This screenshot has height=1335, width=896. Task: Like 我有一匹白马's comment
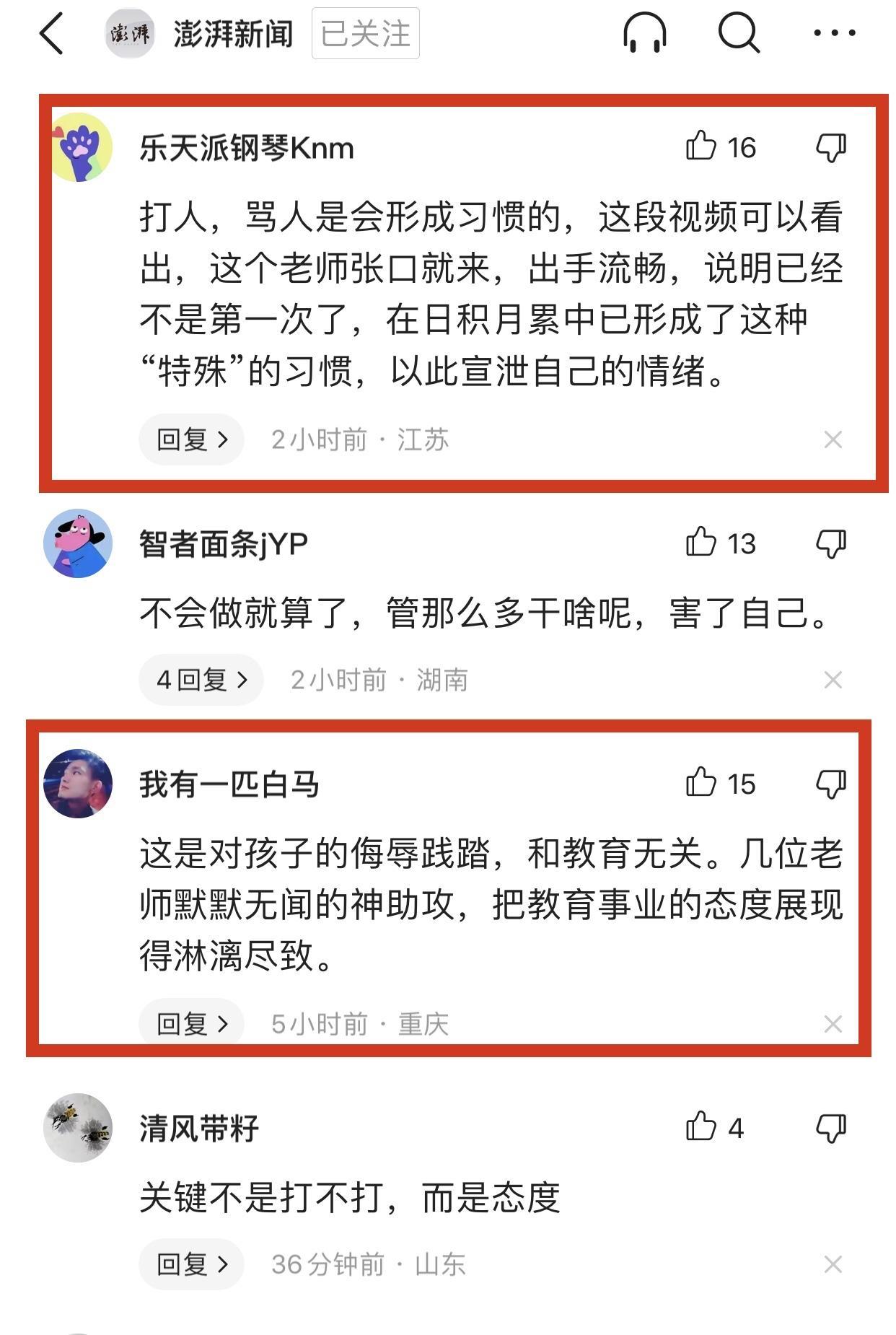click(701, 783)
